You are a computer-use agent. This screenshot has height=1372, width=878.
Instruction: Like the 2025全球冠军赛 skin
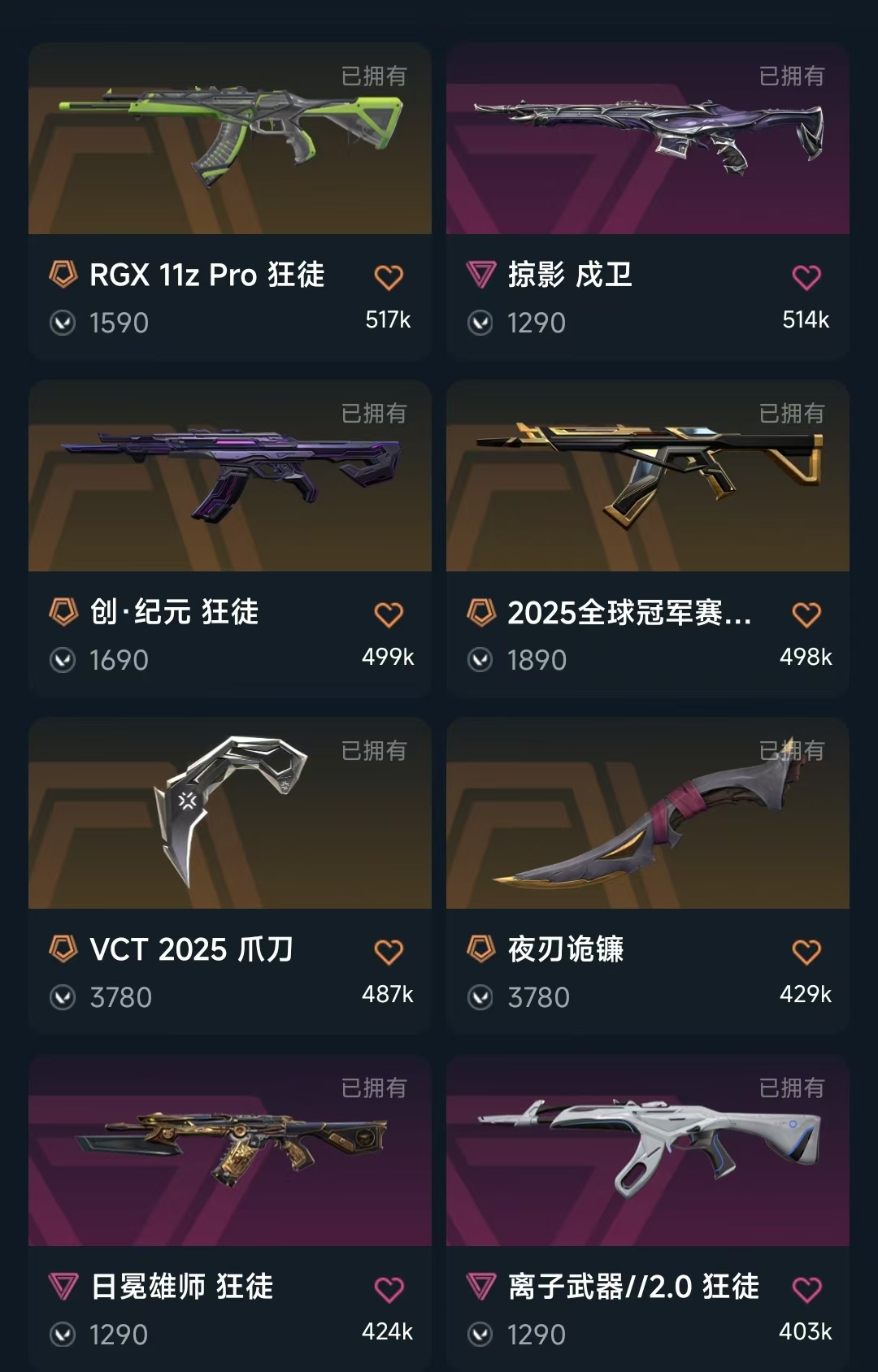click(x=806, y=615)
